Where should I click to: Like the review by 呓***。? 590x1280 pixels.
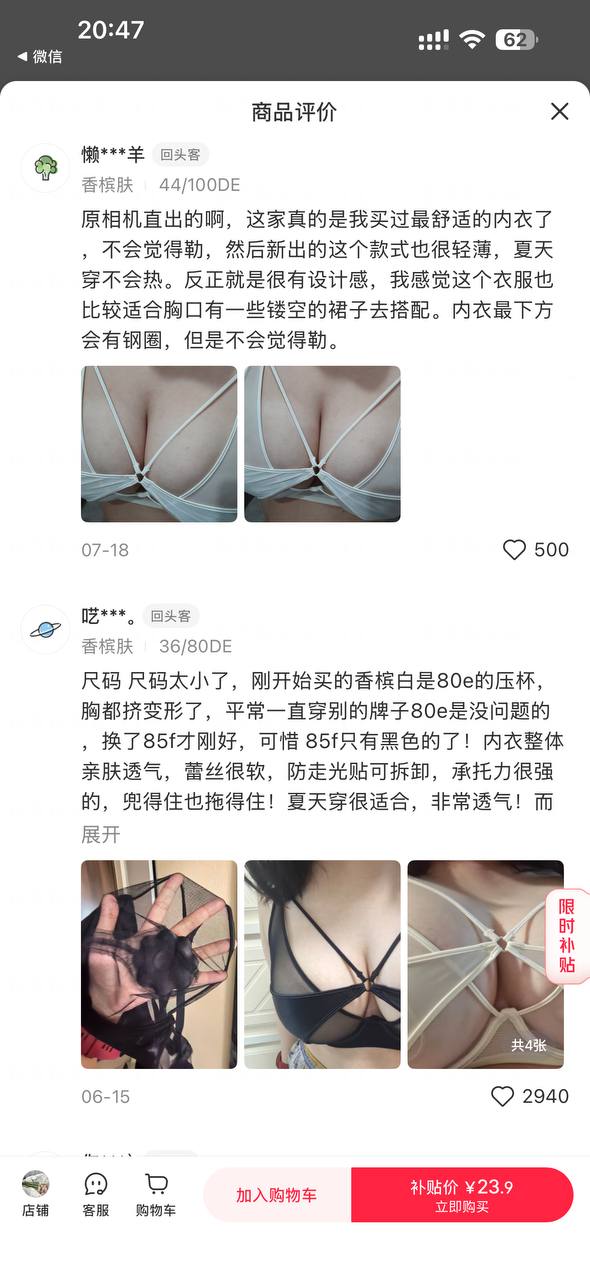coord(530,1096)
